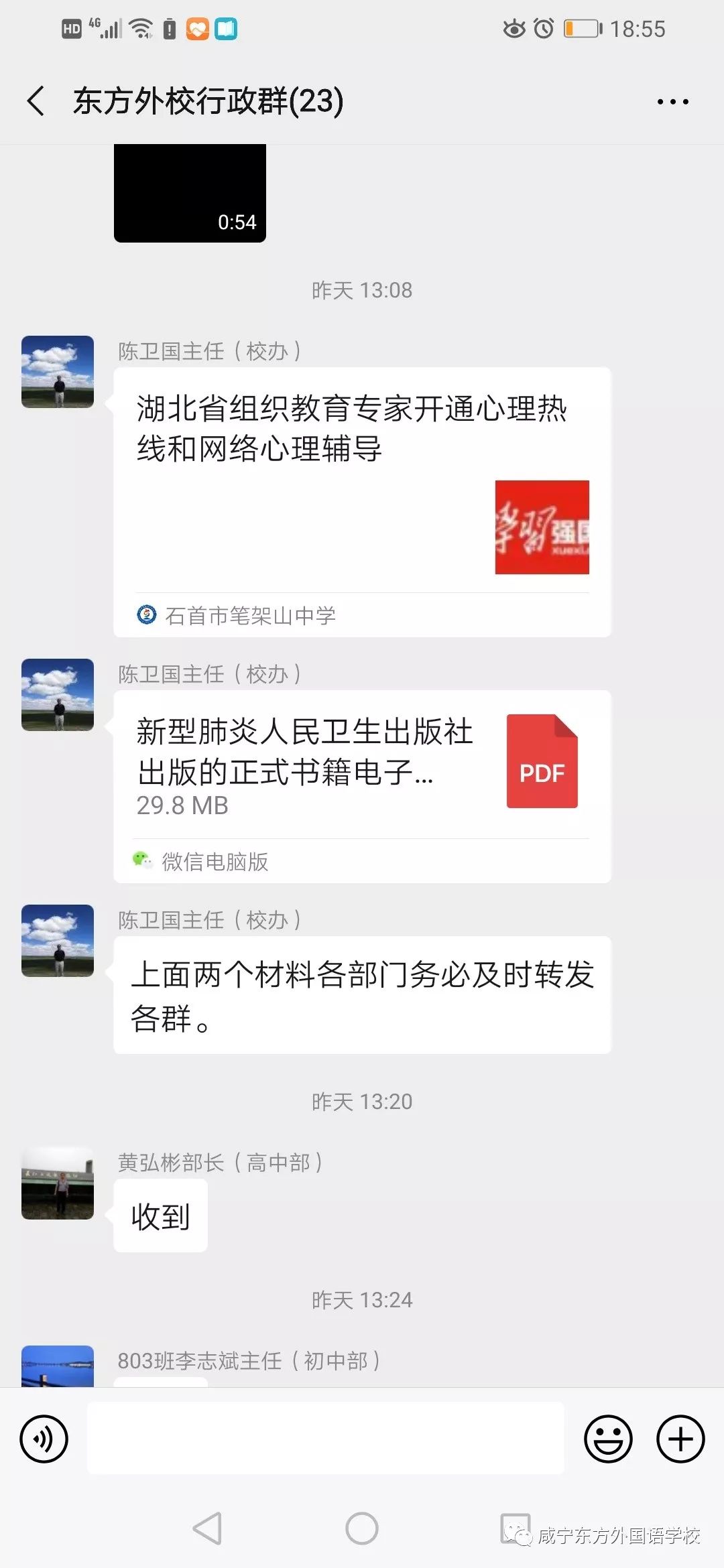Tap 黄弘彬部长's avatar

[58, 1183]
